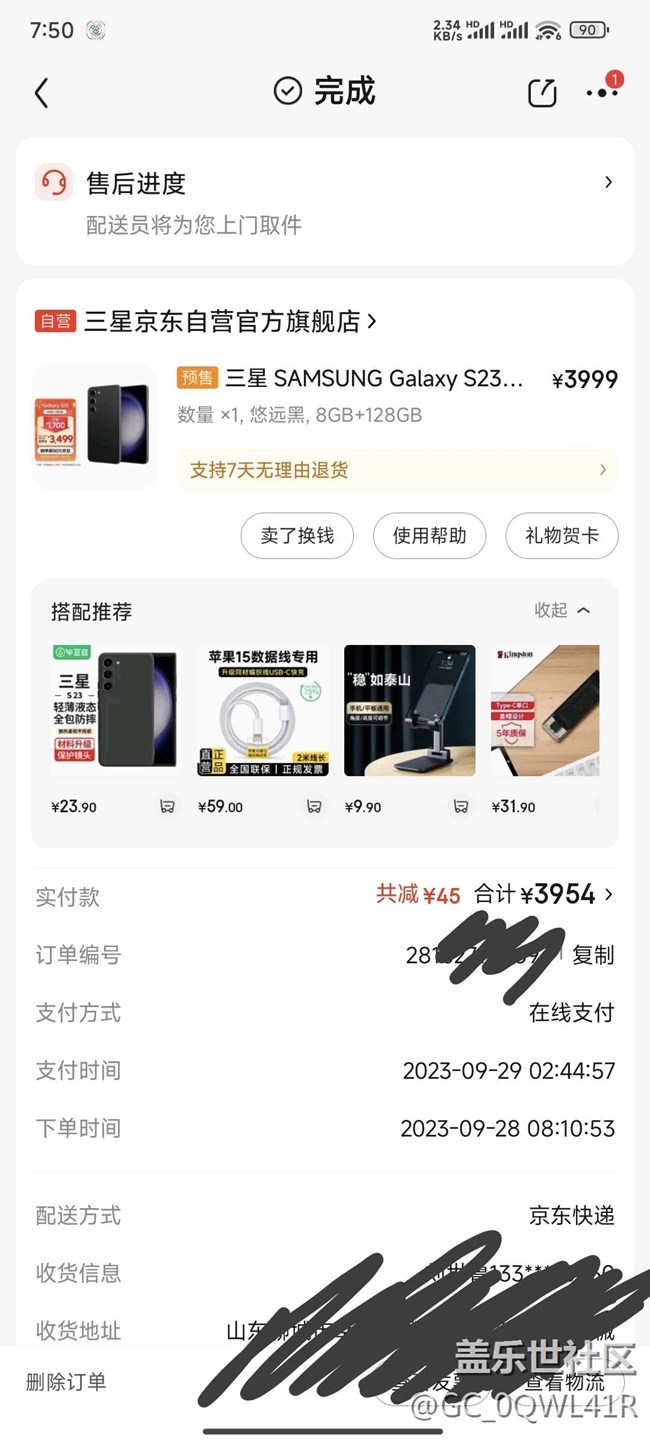Collapse recommendations with 收起
Image resolution: width=650 pixels, height=1444 pixels.
coord(562,610)
